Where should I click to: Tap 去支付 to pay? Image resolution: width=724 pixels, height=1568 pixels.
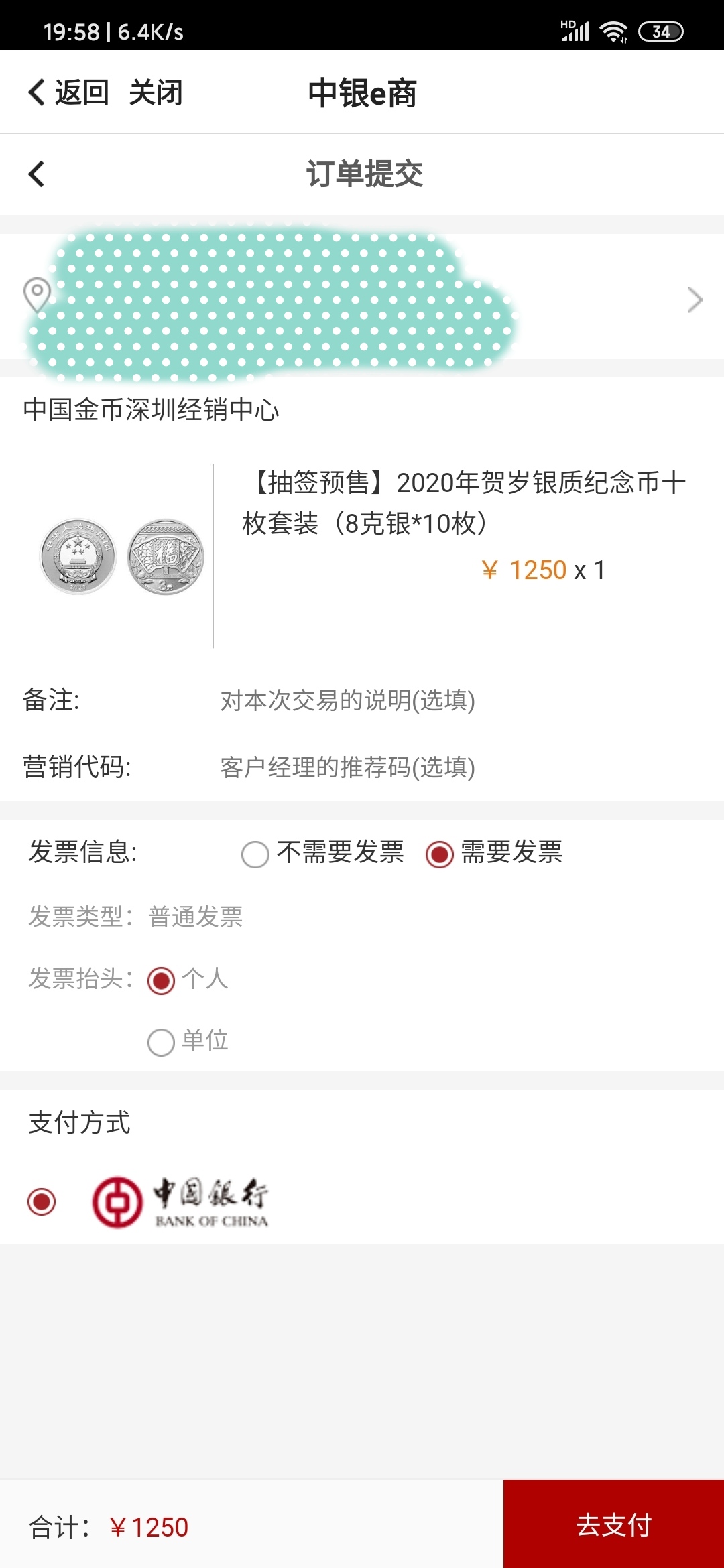[613, 1524]
